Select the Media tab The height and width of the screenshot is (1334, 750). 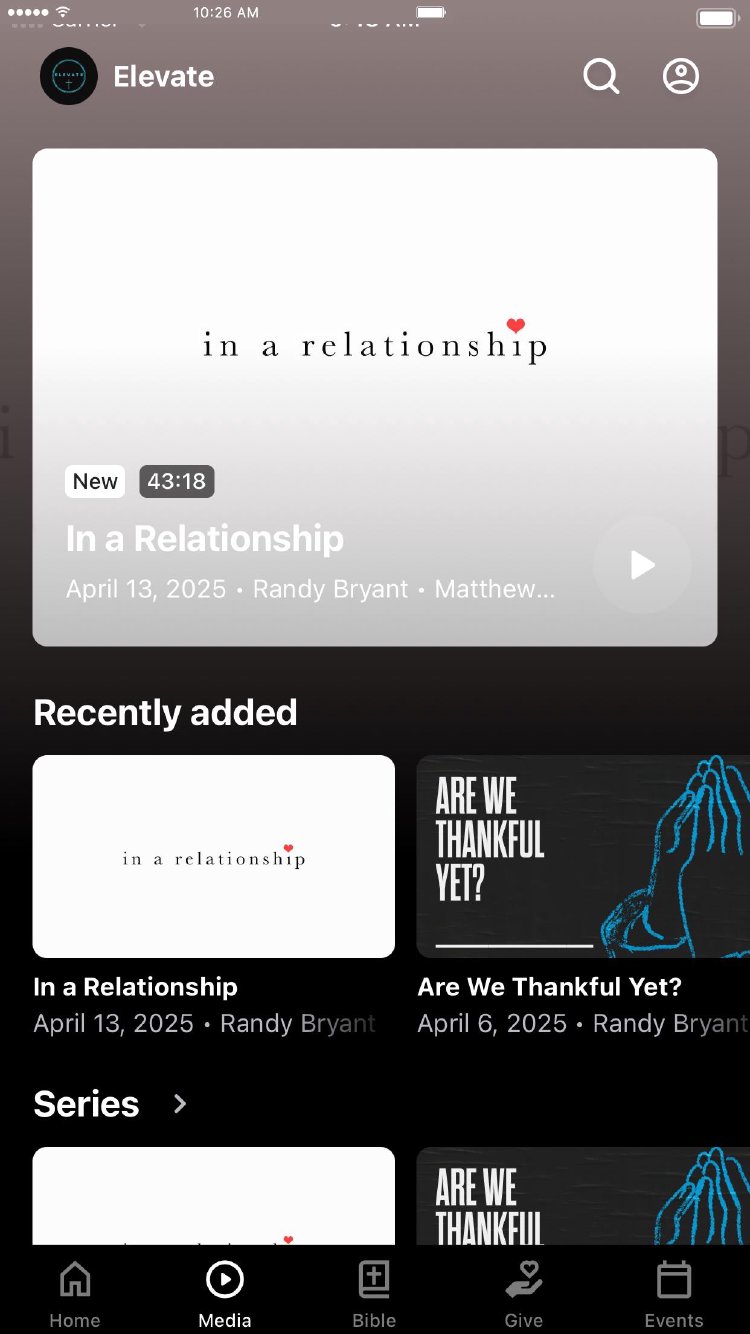[225, 1293]
